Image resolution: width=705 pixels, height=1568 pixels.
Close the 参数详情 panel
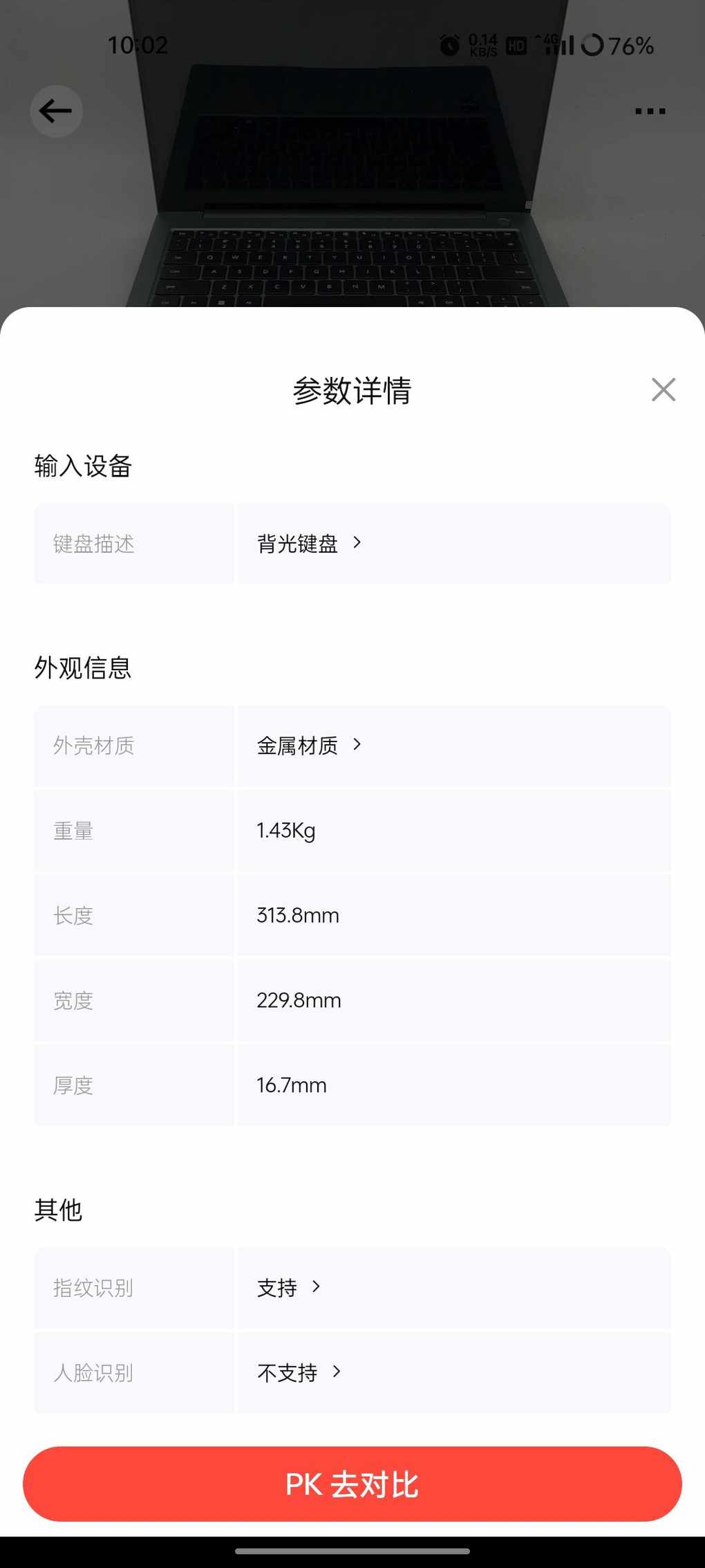click(663, 390)
